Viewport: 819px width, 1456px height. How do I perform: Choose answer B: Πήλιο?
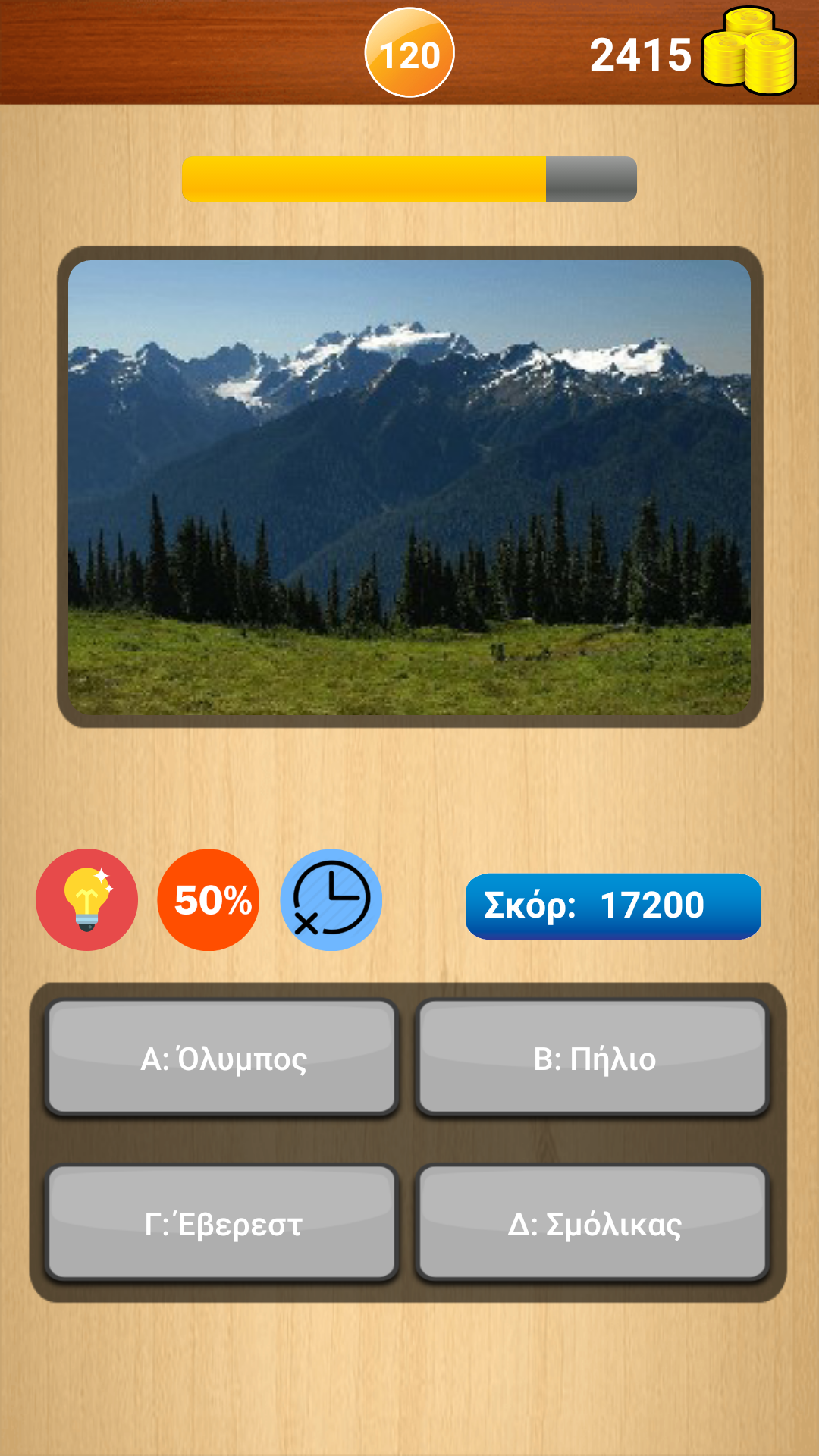(x=593, y=1058)
